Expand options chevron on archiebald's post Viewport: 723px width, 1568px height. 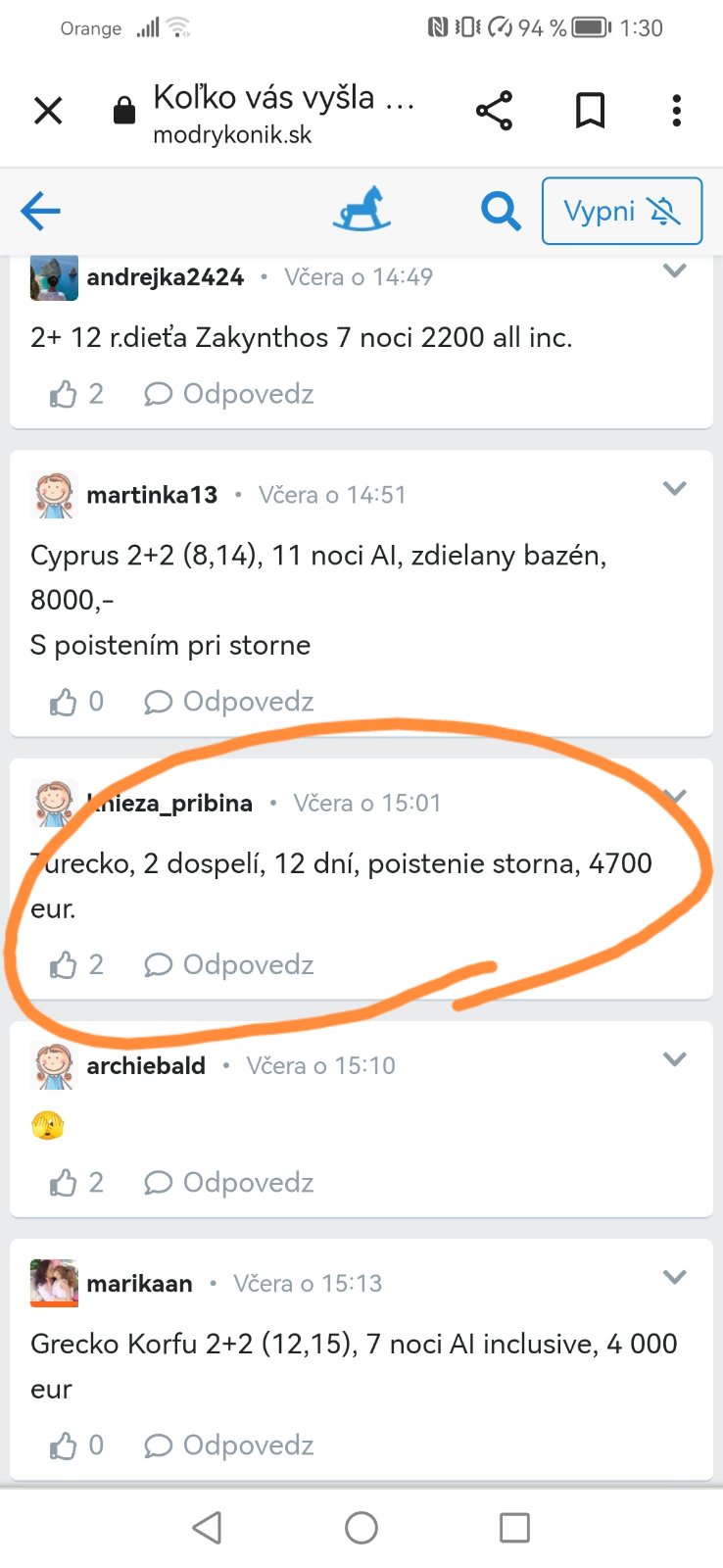point(674,1059)
